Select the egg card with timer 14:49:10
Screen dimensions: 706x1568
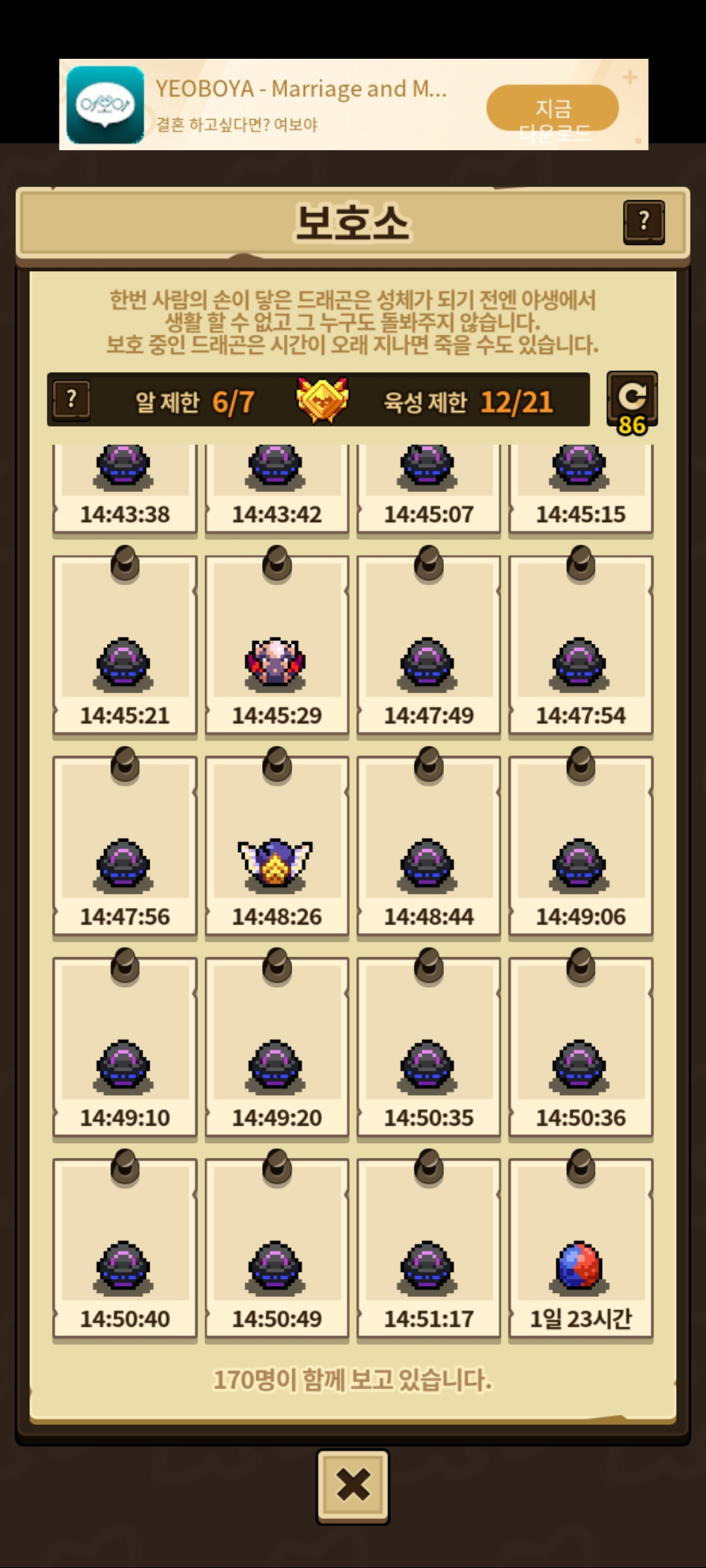pos(125,1049)
